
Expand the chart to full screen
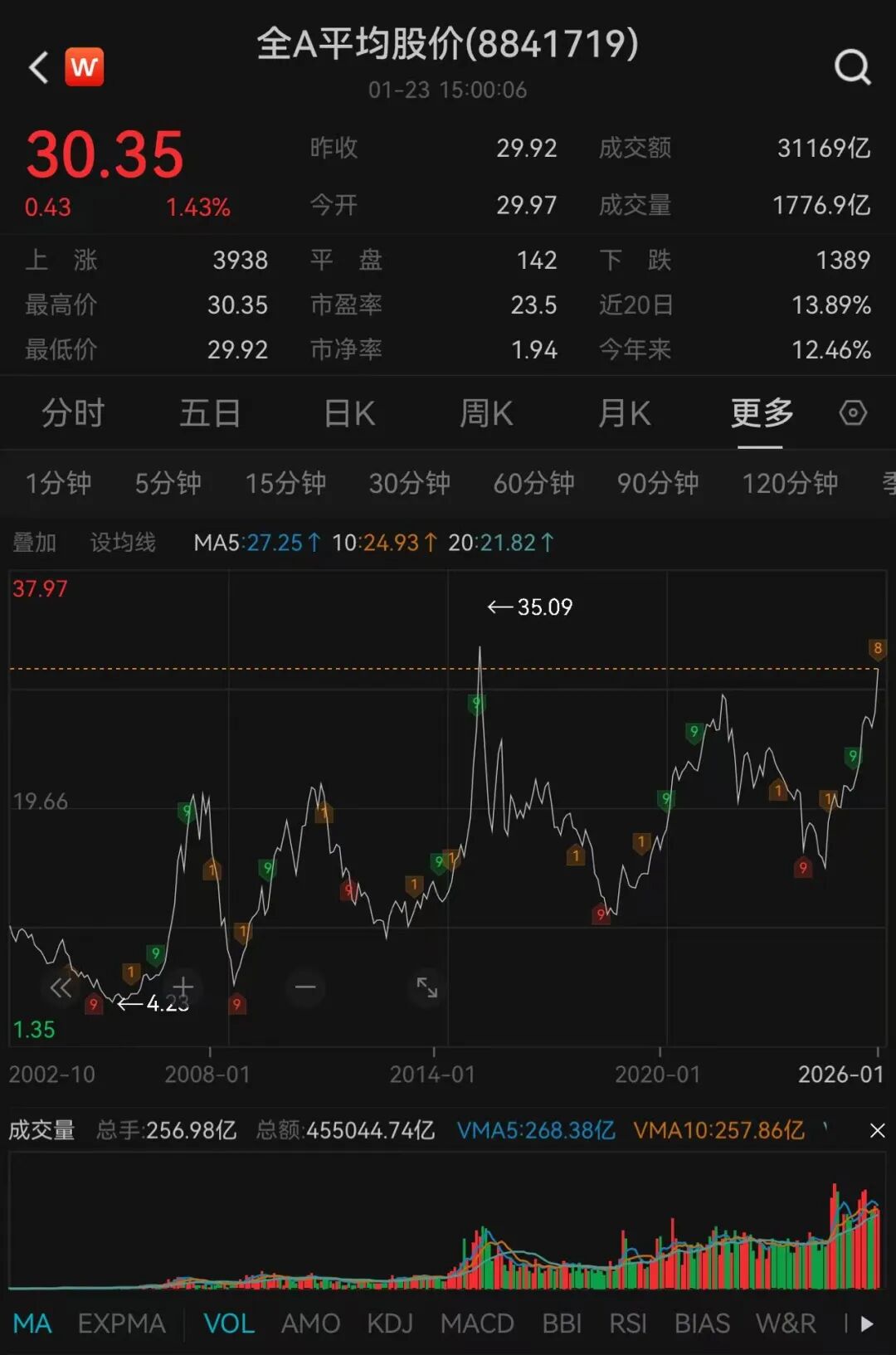coord(426,987)
